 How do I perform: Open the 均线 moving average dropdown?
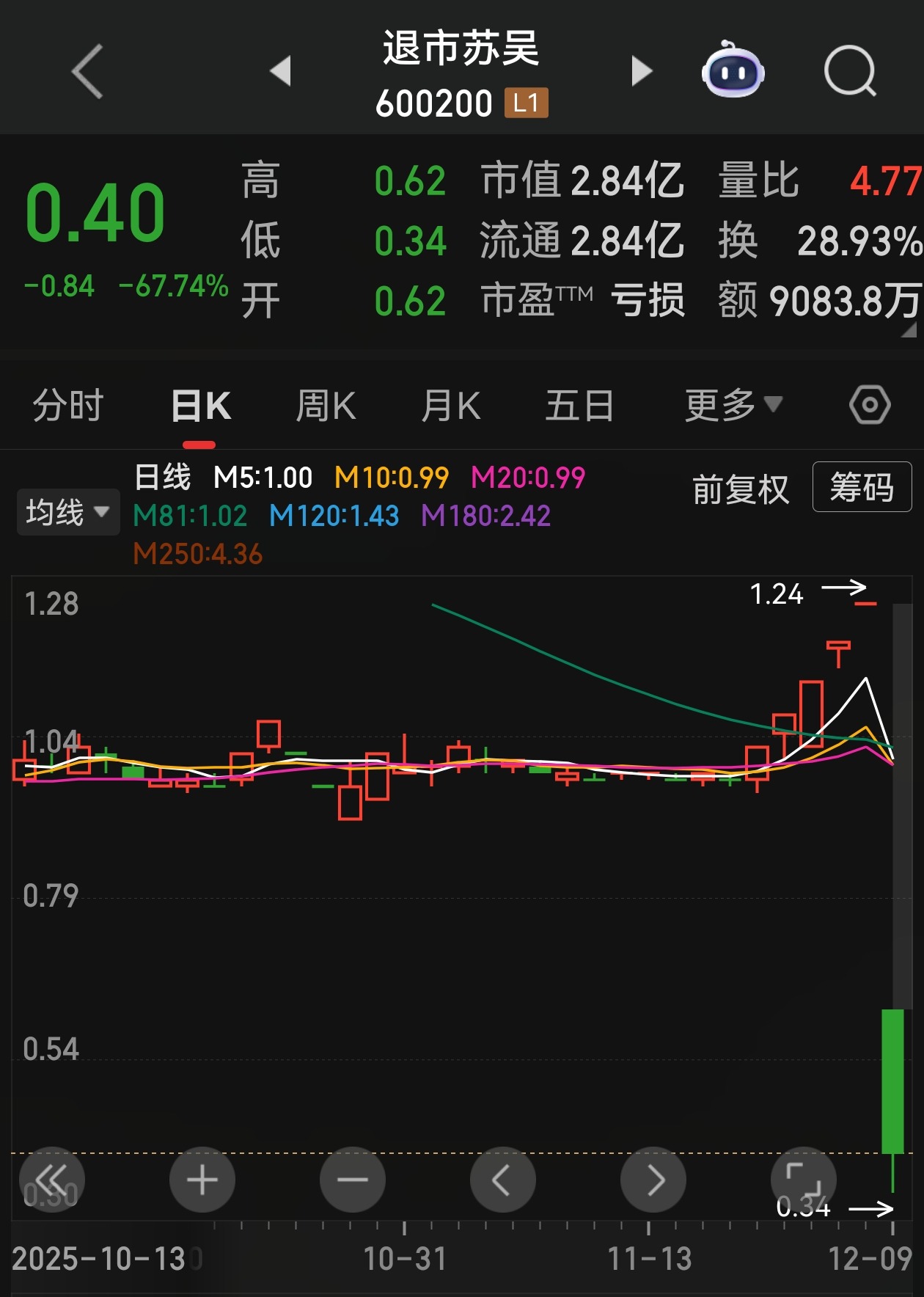pos(67,511)
